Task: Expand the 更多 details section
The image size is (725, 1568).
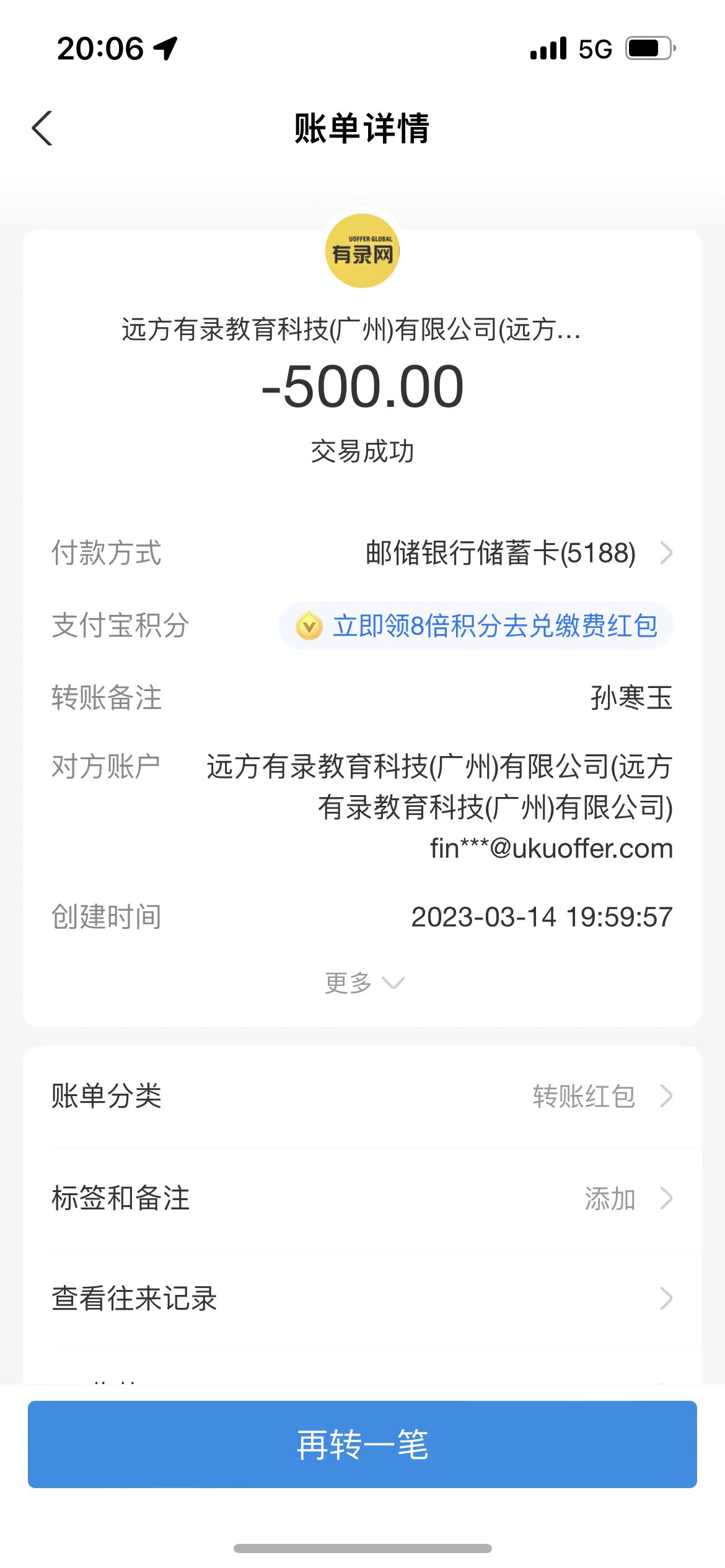Action: 364,983
